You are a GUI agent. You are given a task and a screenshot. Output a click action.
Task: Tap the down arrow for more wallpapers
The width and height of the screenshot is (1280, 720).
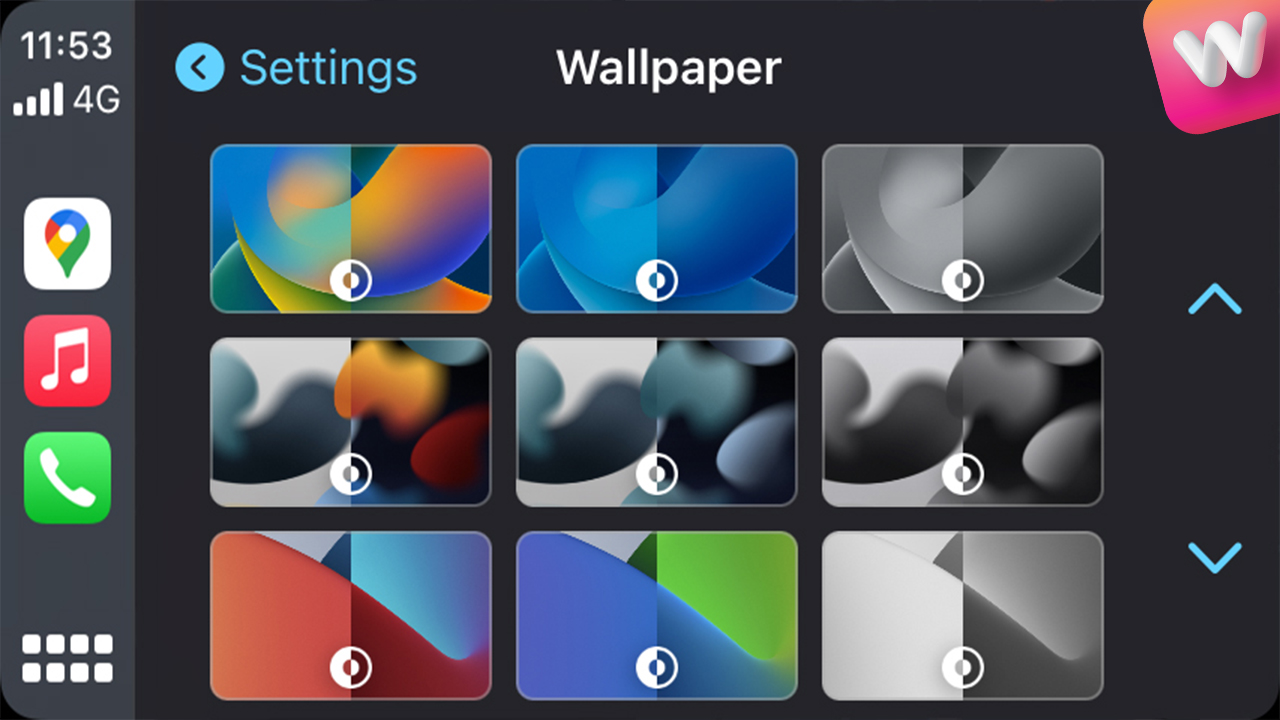point(1214,557)
